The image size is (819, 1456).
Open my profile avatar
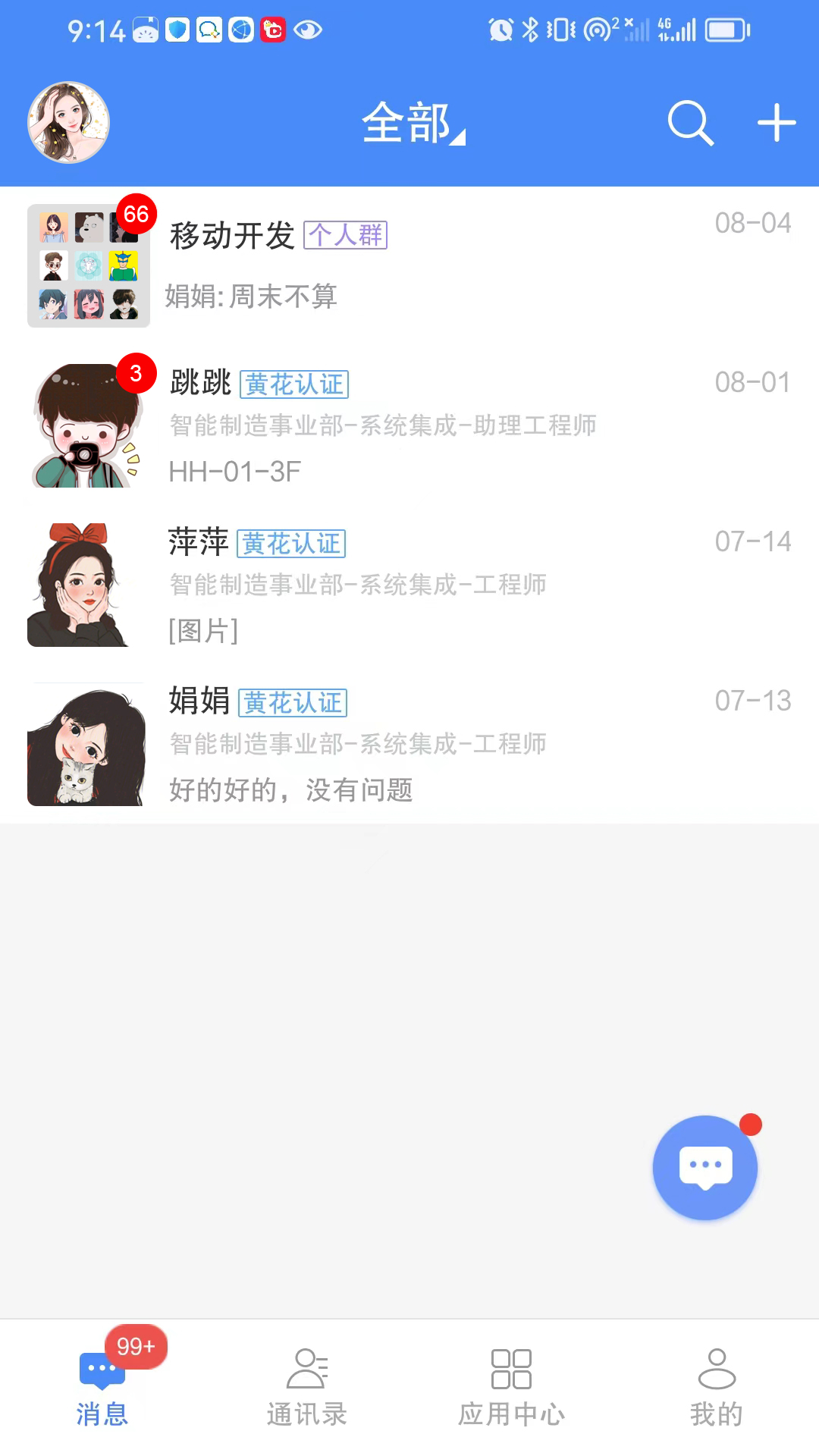[69, 123]
